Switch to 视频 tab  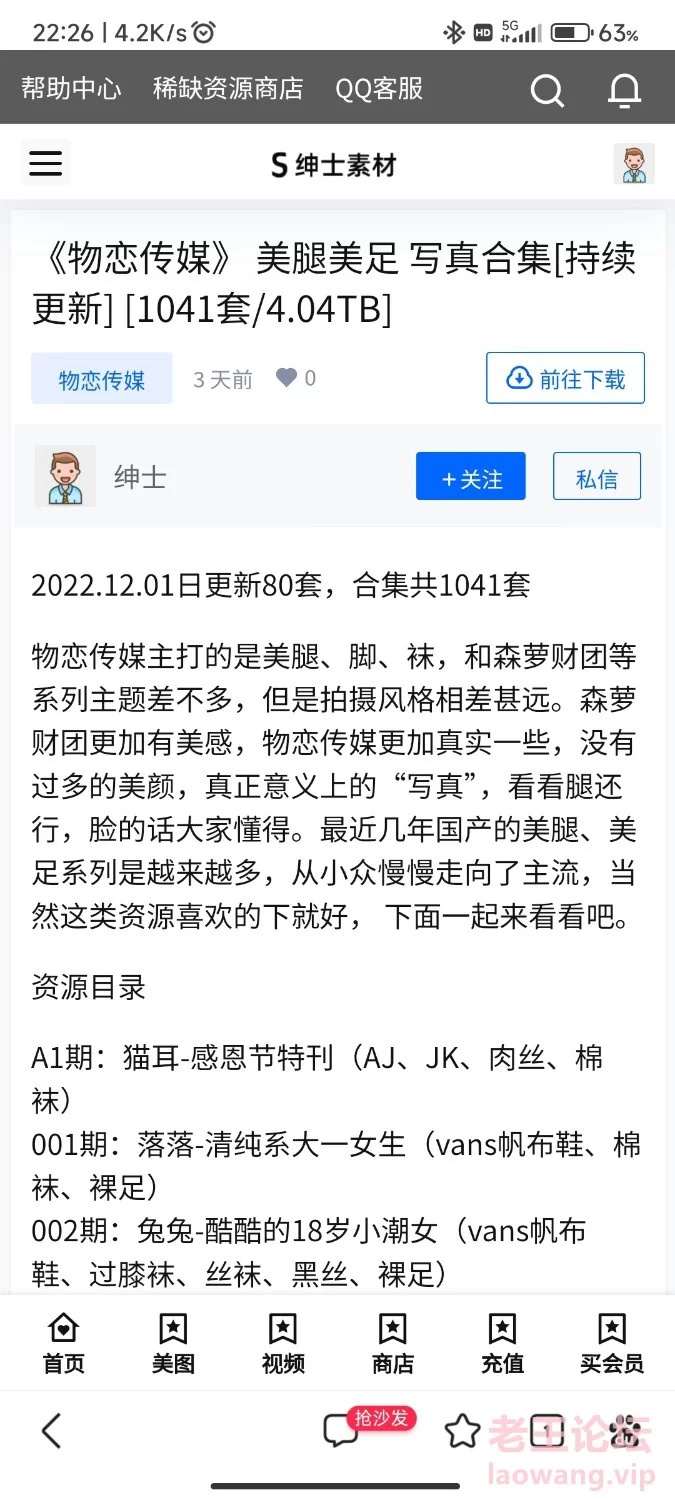point(283,1342)
